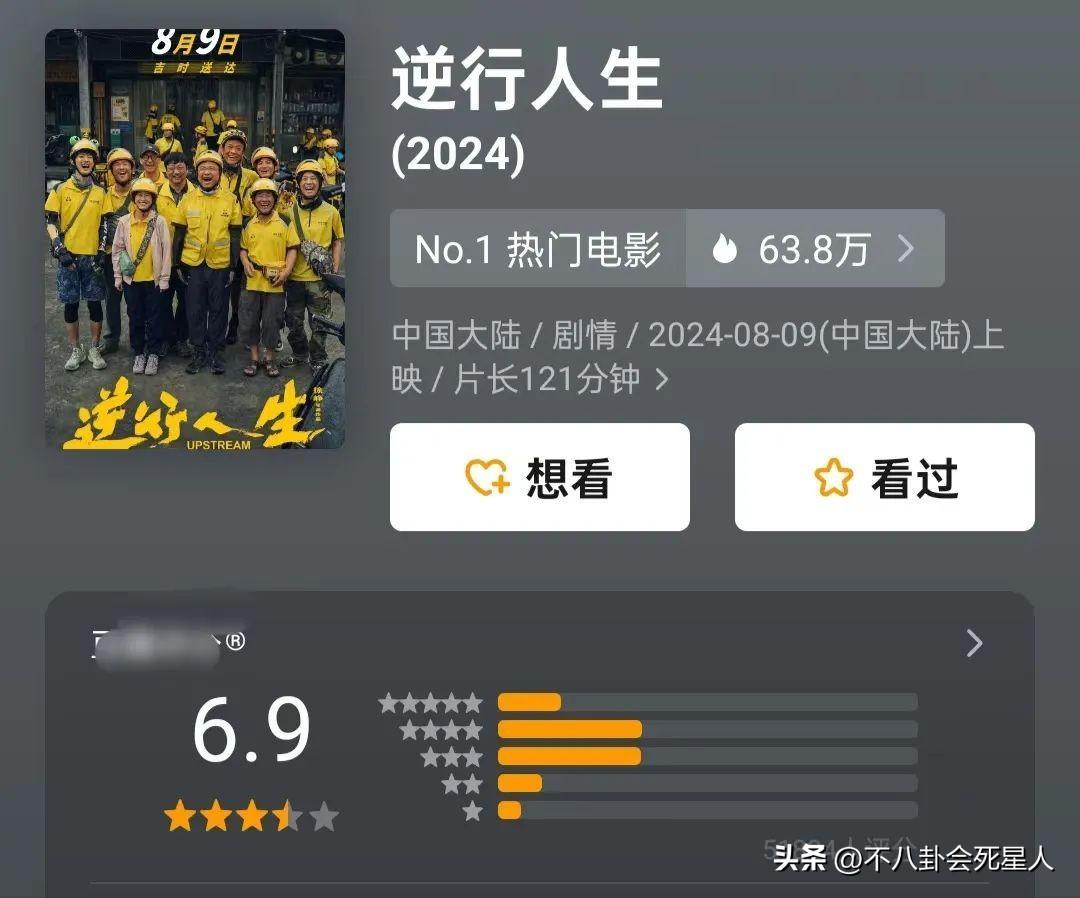Mark the movie as 看过
Screen dimensions: 1080x898
[884, 477]
